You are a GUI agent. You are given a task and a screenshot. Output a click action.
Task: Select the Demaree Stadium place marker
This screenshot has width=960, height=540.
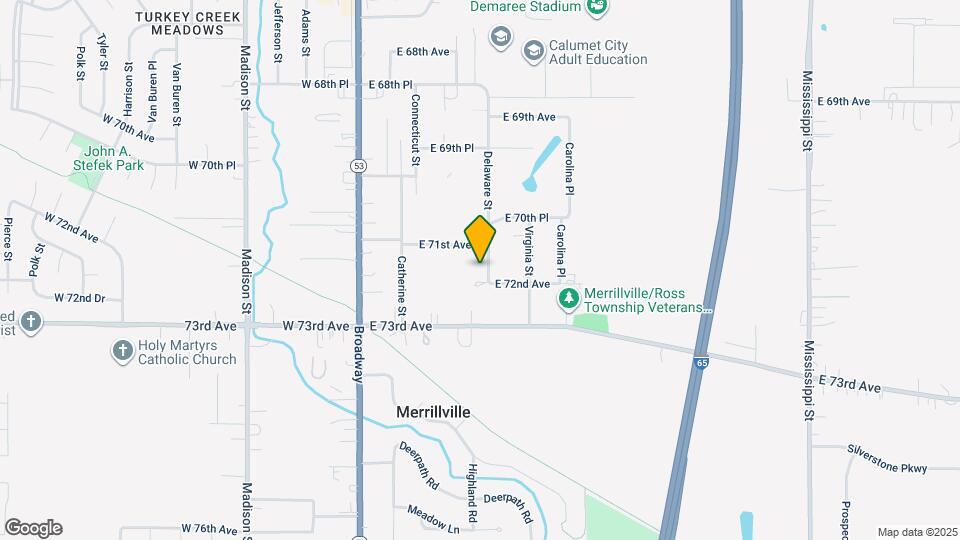598,7
